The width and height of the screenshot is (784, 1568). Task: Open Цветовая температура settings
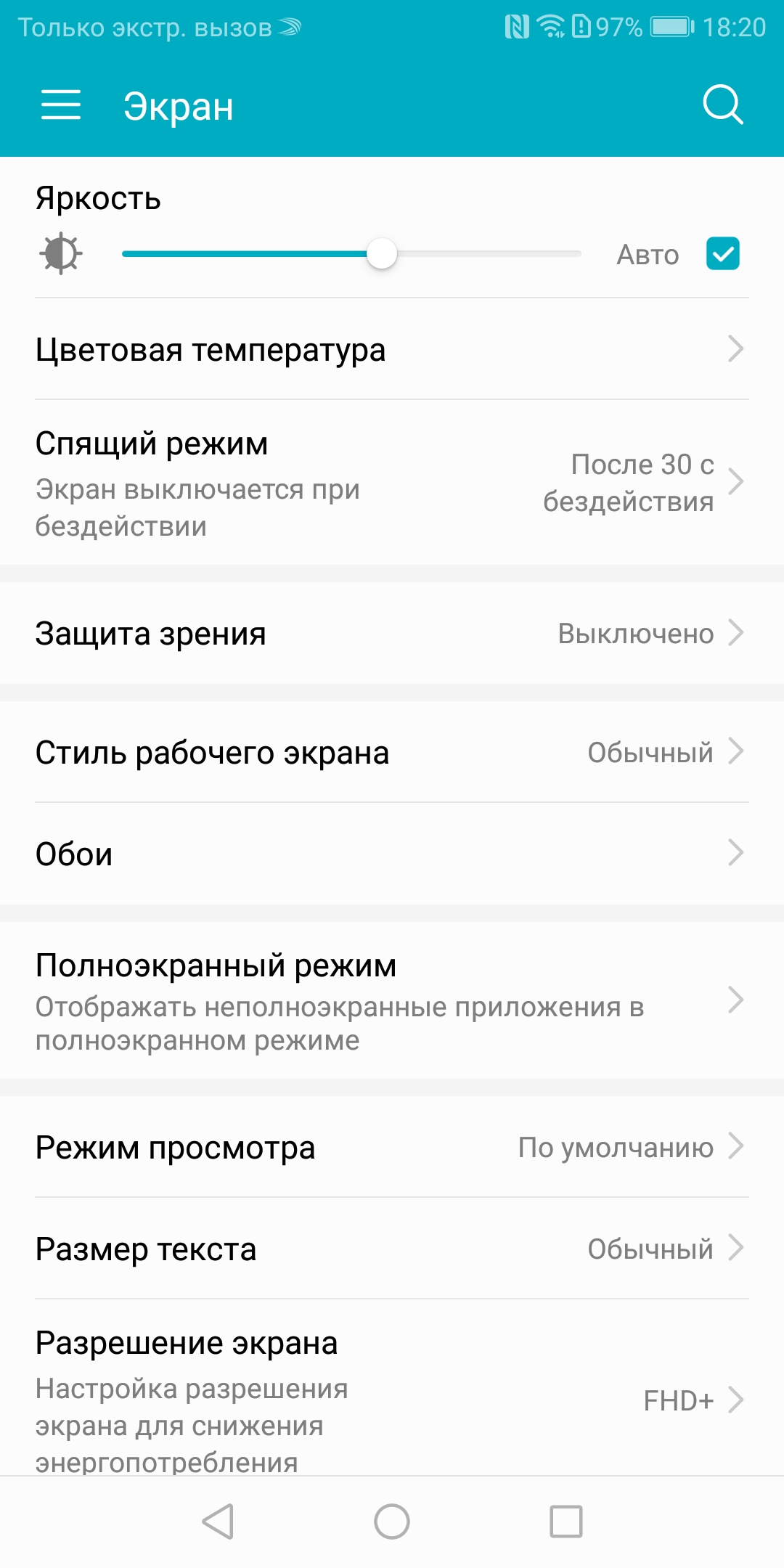[392, 350]
